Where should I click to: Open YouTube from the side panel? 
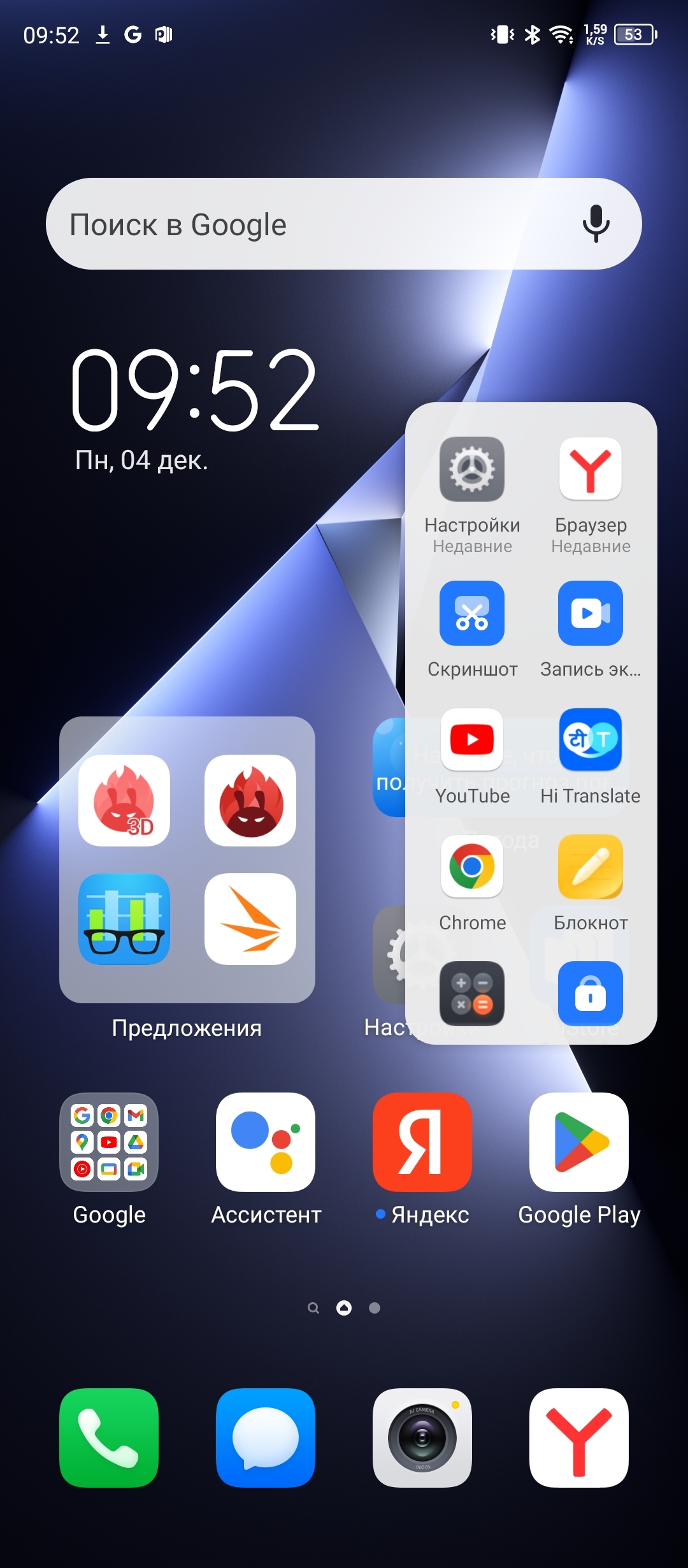click(x=472, y=740)
